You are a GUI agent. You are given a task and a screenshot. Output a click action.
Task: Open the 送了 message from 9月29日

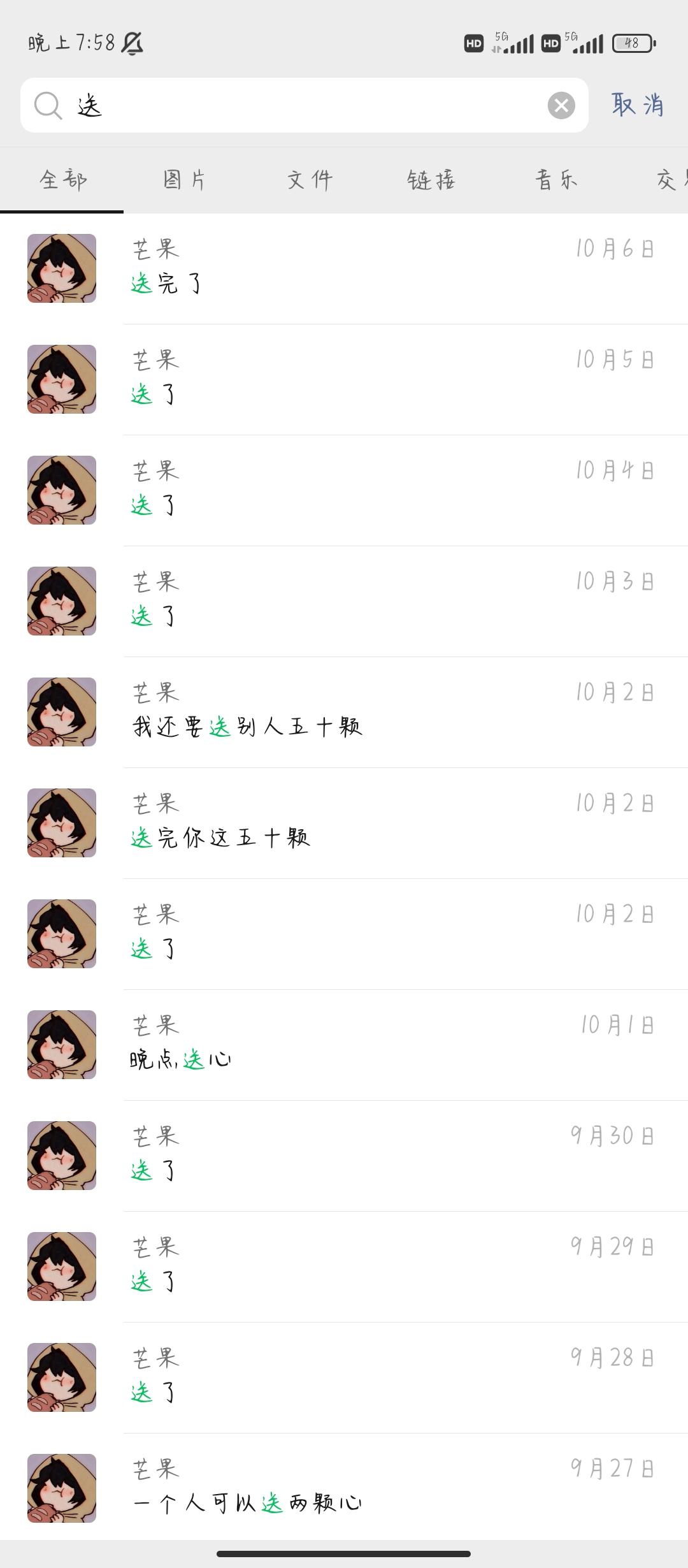[382, 1267]
